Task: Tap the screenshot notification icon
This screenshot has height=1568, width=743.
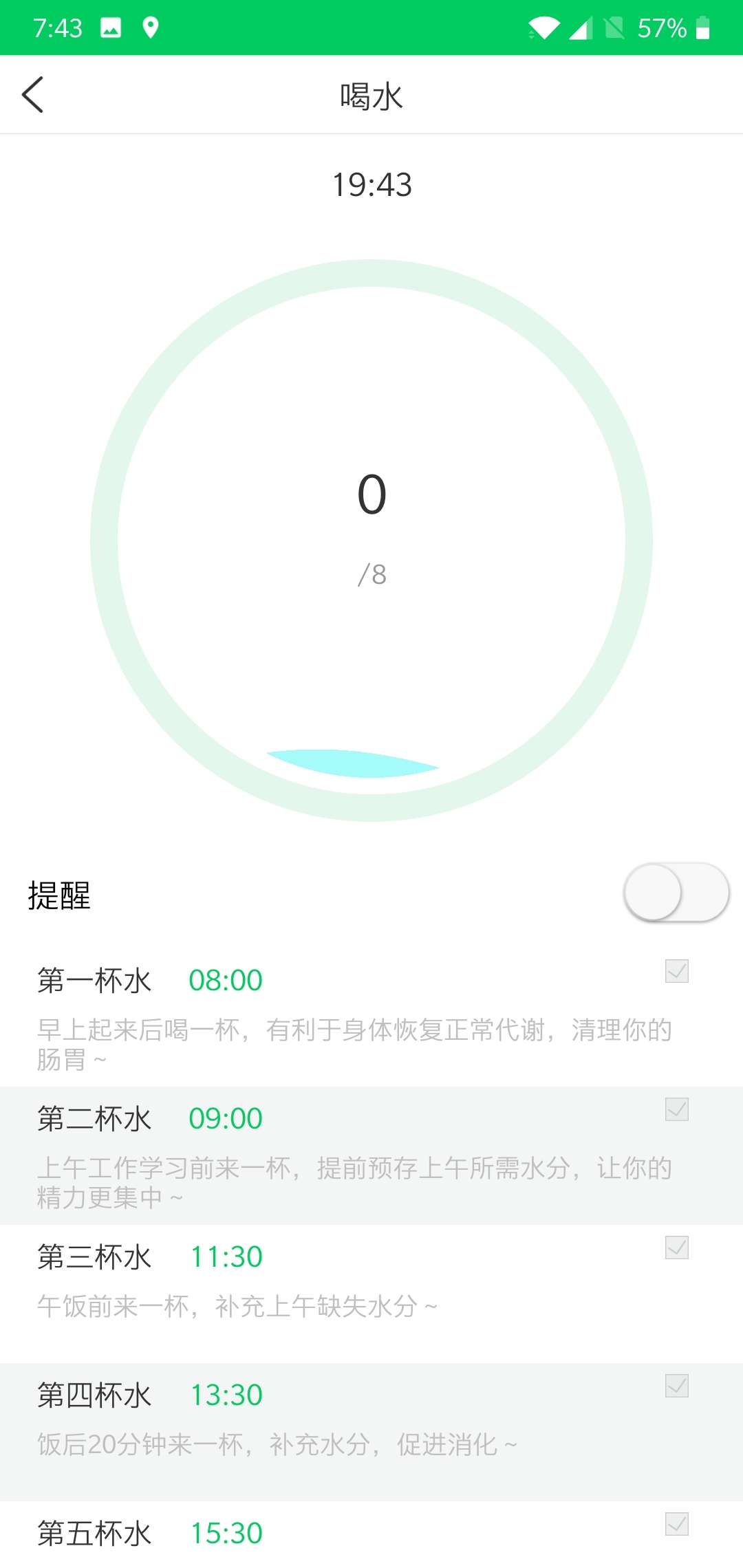Action: pos(112,28)
